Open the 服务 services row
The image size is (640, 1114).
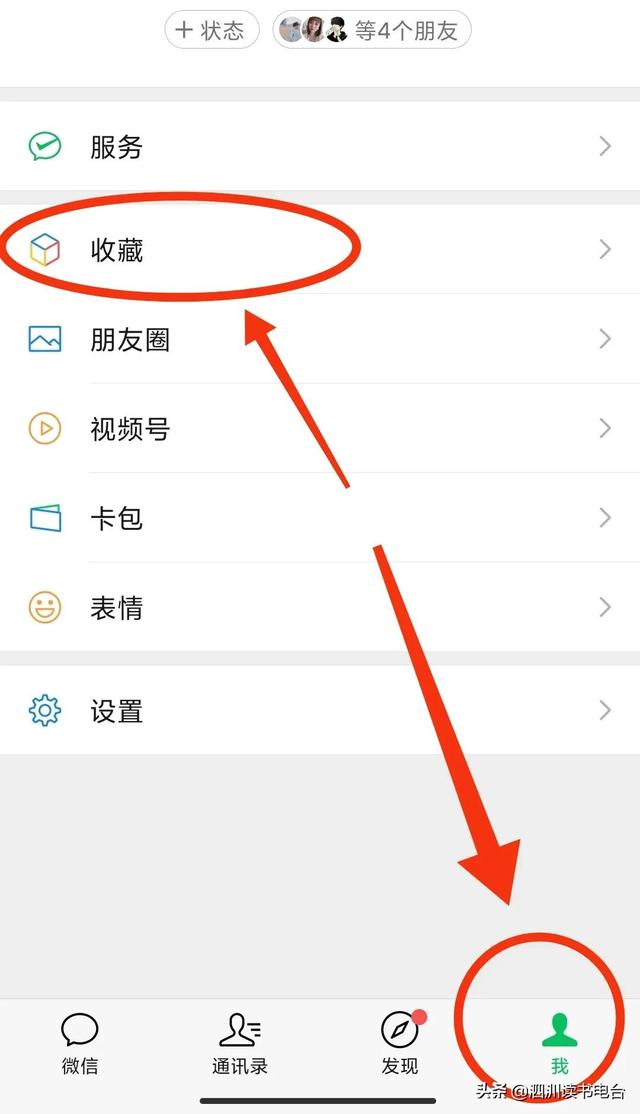[320, 147]
